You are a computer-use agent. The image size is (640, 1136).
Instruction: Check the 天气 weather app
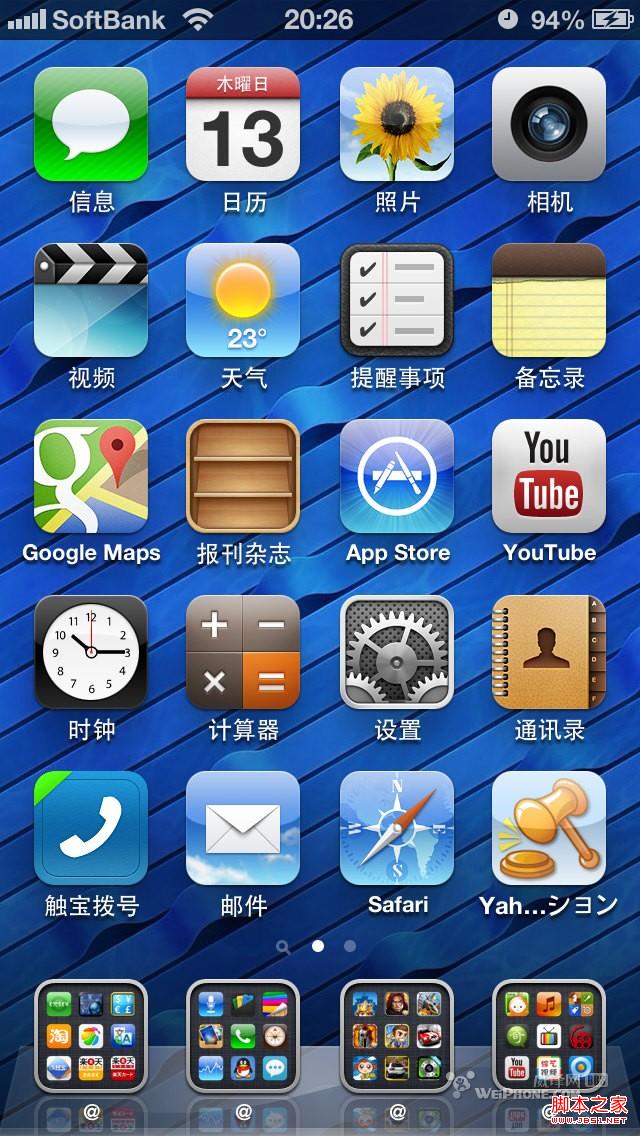point(243,300)
